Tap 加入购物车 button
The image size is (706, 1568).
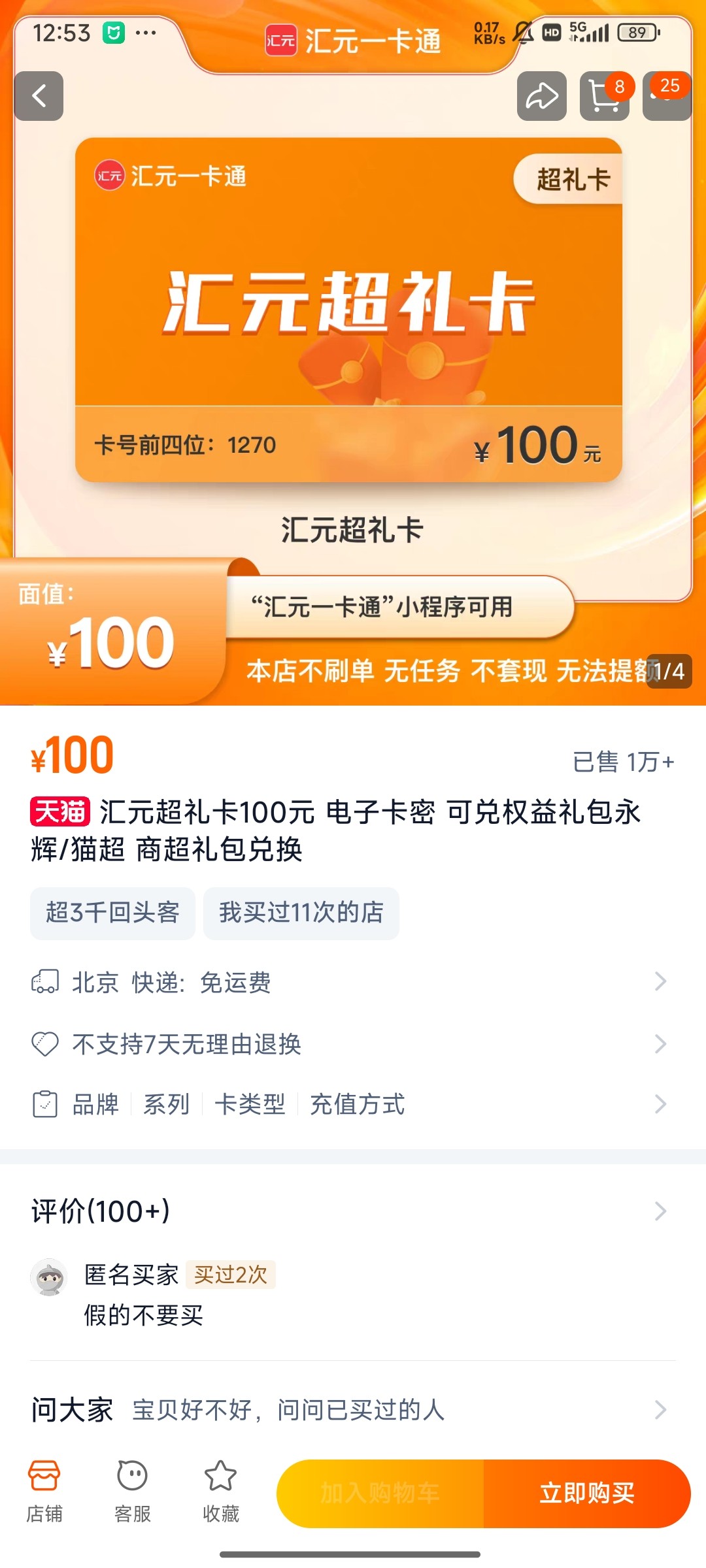380,1494
